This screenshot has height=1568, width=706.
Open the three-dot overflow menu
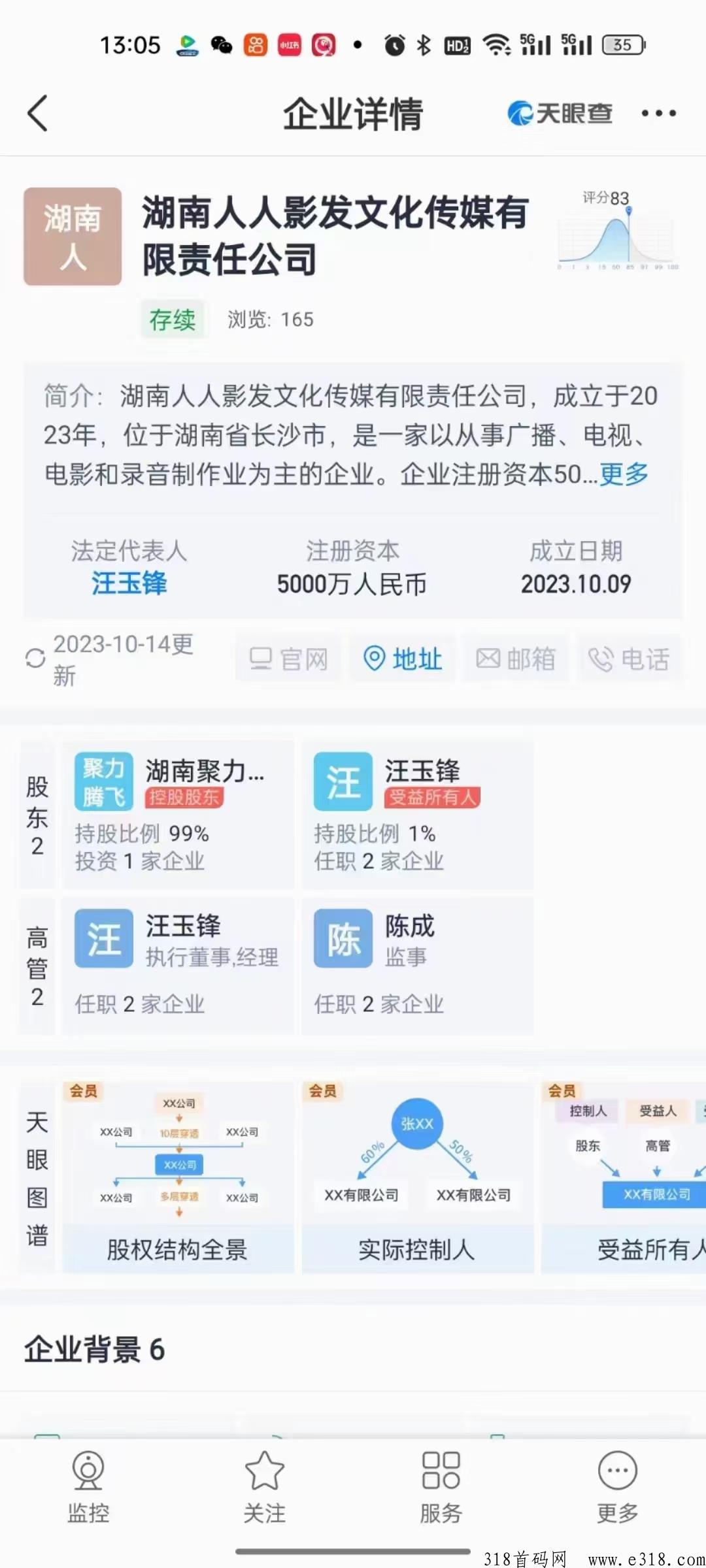658,113
